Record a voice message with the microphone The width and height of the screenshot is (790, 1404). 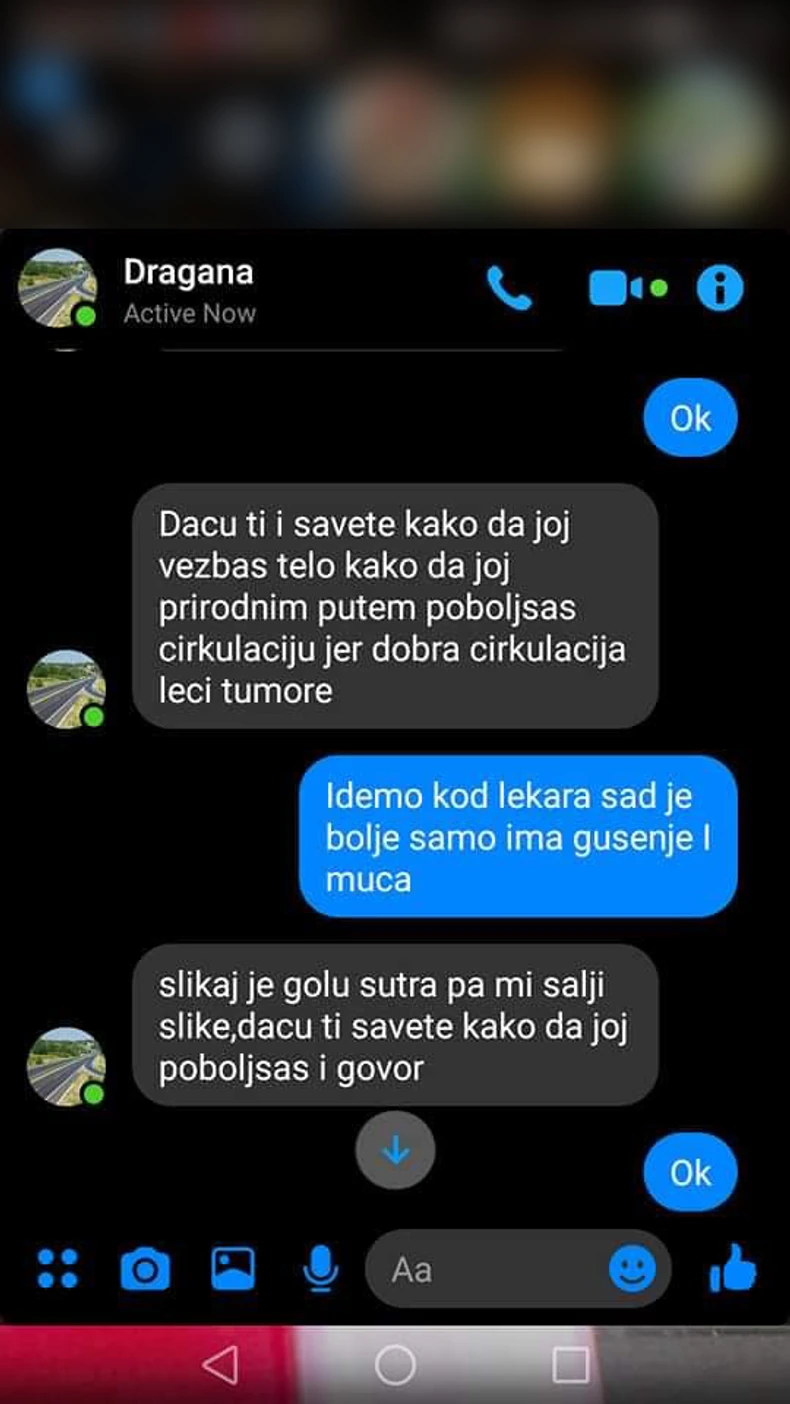point(321,1269)
